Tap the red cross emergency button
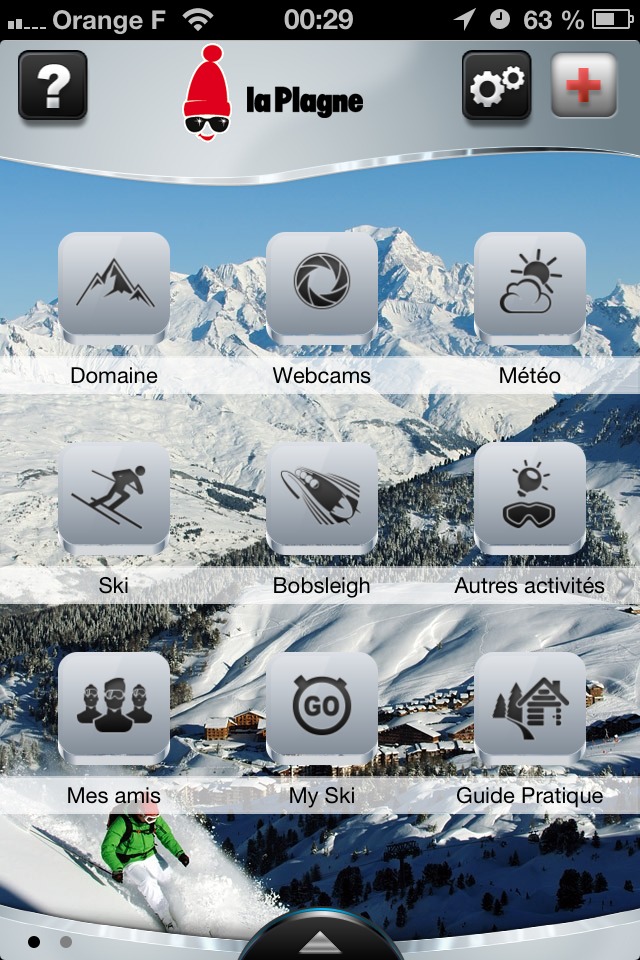 coord(584,86)
